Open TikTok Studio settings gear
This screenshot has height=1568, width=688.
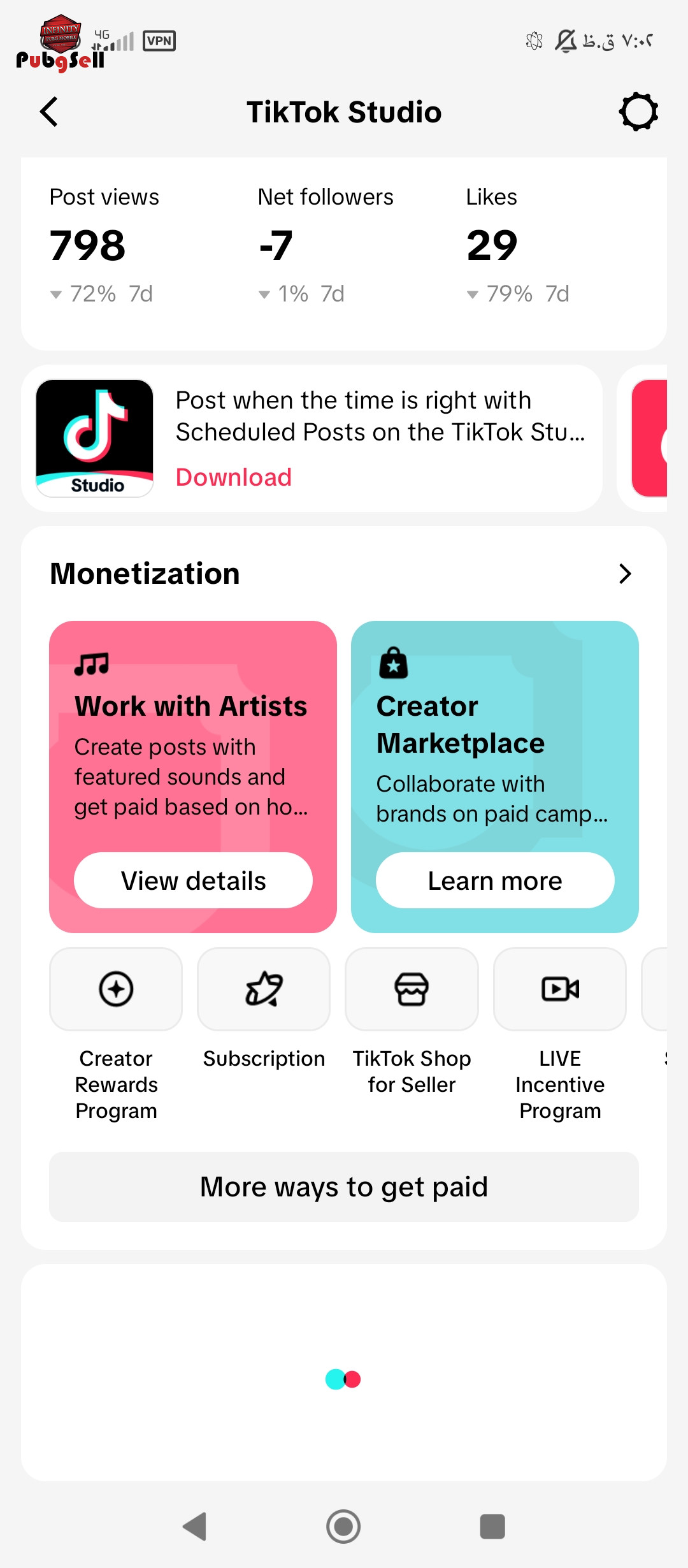638,112
